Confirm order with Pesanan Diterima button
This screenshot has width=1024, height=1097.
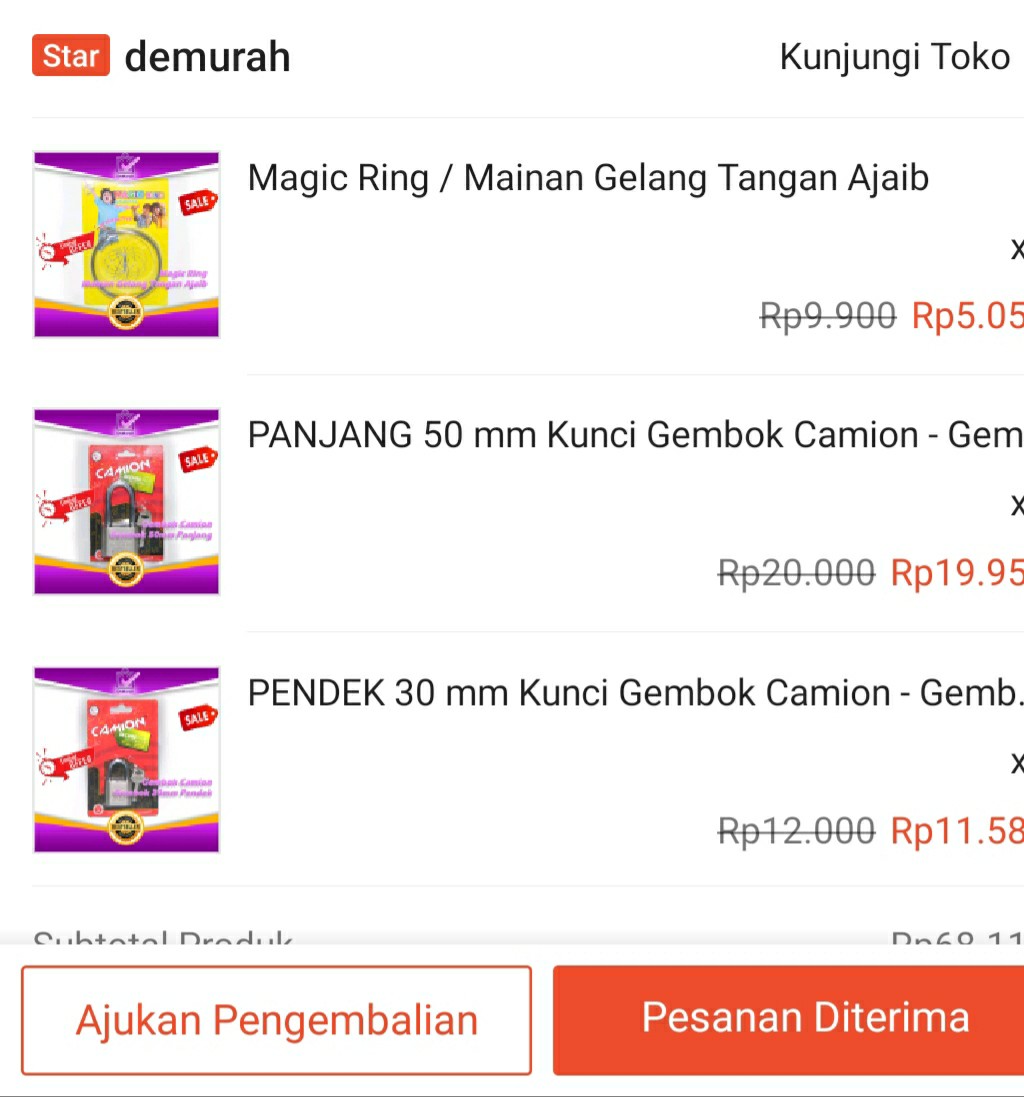(x=806, y=1017)
